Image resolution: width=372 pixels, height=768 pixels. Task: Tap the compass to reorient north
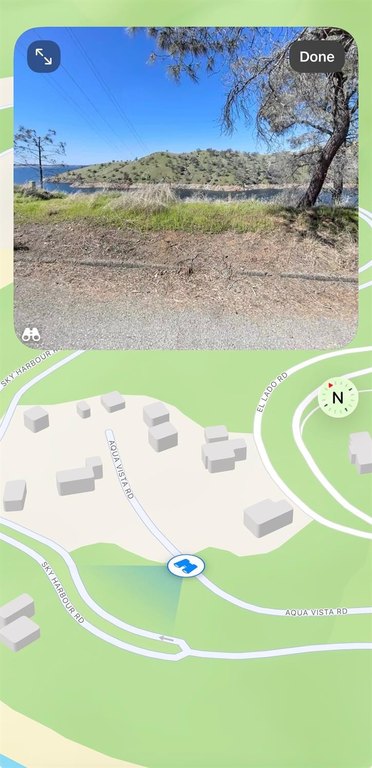(338, 398)
